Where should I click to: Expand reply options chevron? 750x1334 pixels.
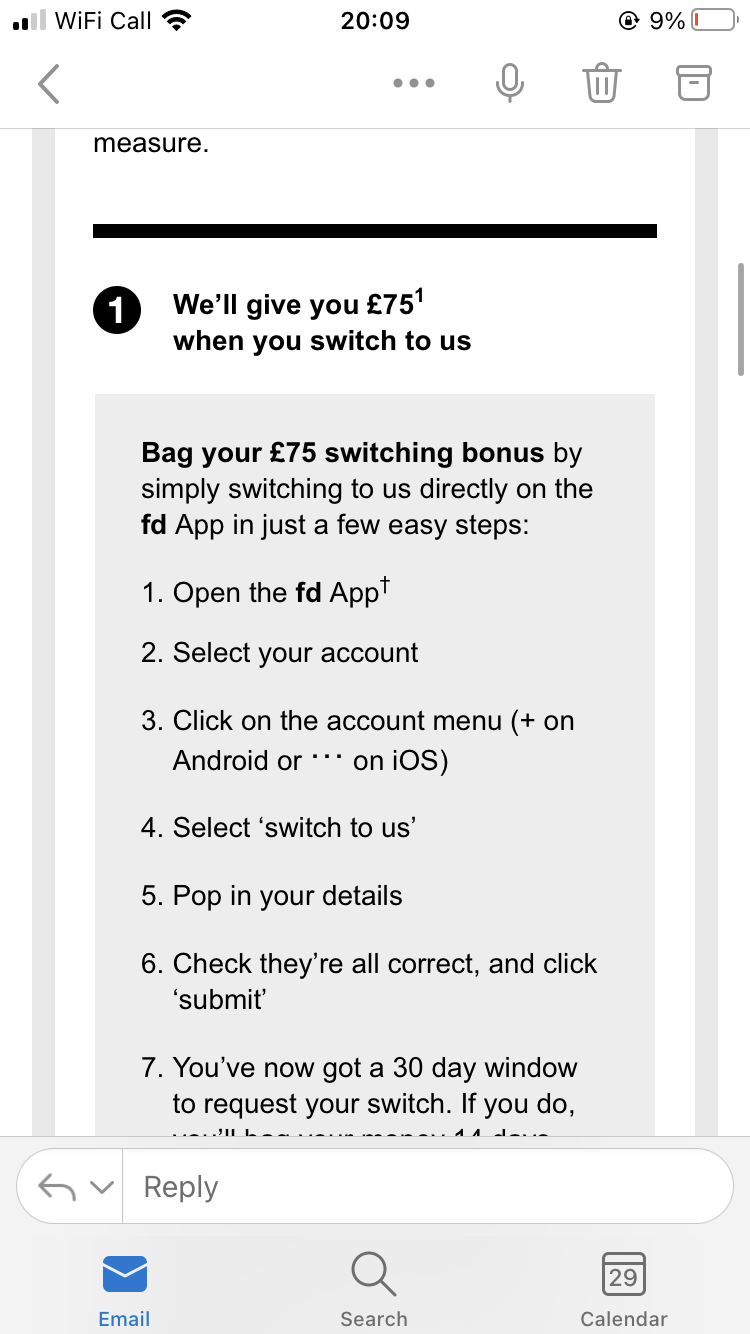[101, 1187]
